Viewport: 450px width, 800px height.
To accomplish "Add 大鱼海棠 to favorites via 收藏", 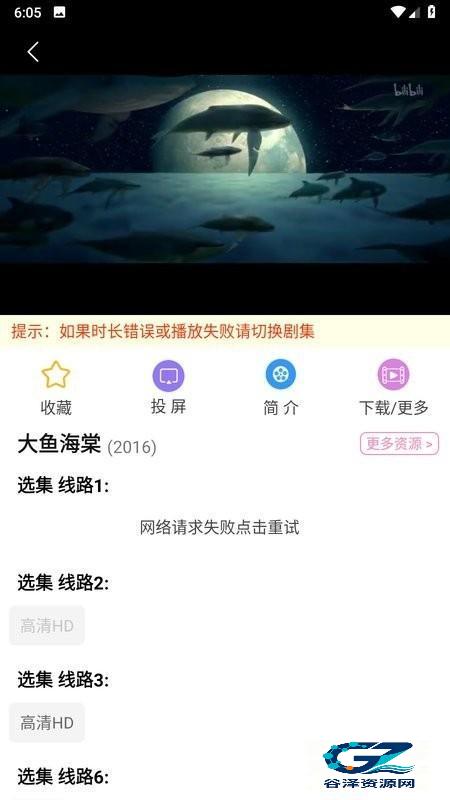I will tap(56, 388).
